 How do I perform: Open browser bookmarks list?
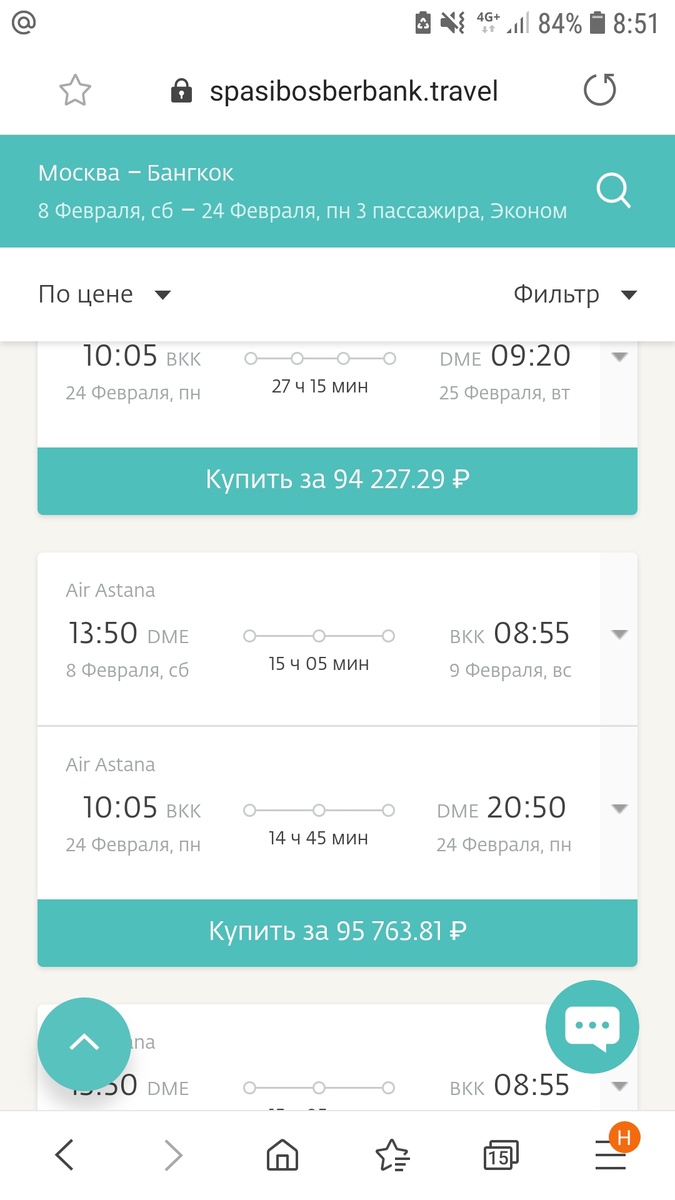click(392, 1156)
